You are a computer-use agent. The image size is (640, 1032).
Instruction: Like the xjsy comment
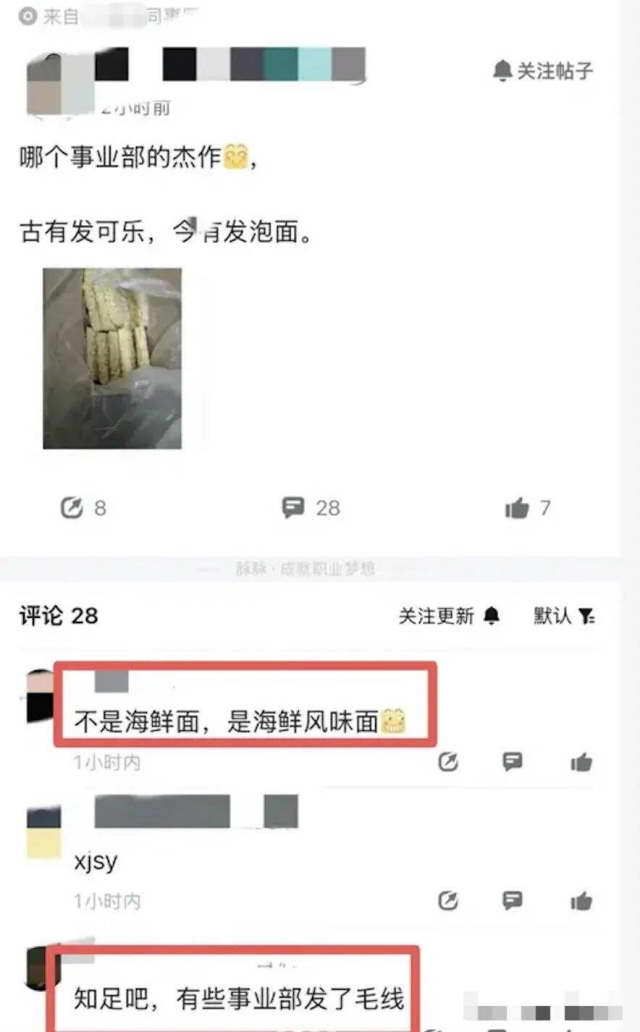point(581,901)
